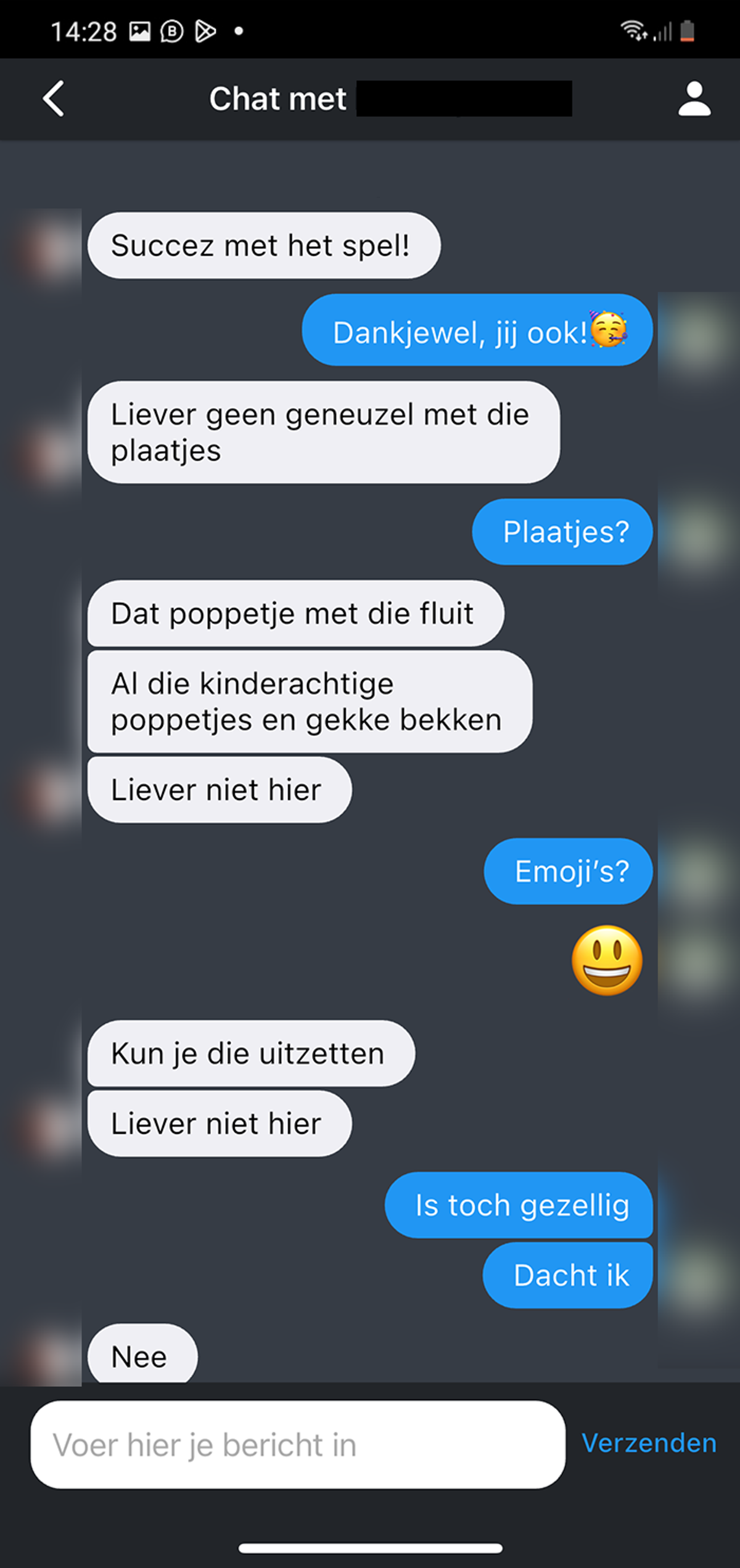
Task: Tap Verzenden to send the message
Action: (649, 1443)
